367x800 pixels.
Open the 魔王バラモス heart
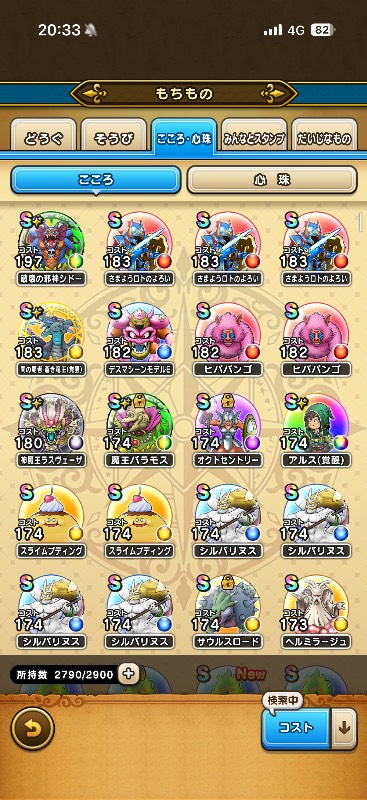tap(139, 430)
